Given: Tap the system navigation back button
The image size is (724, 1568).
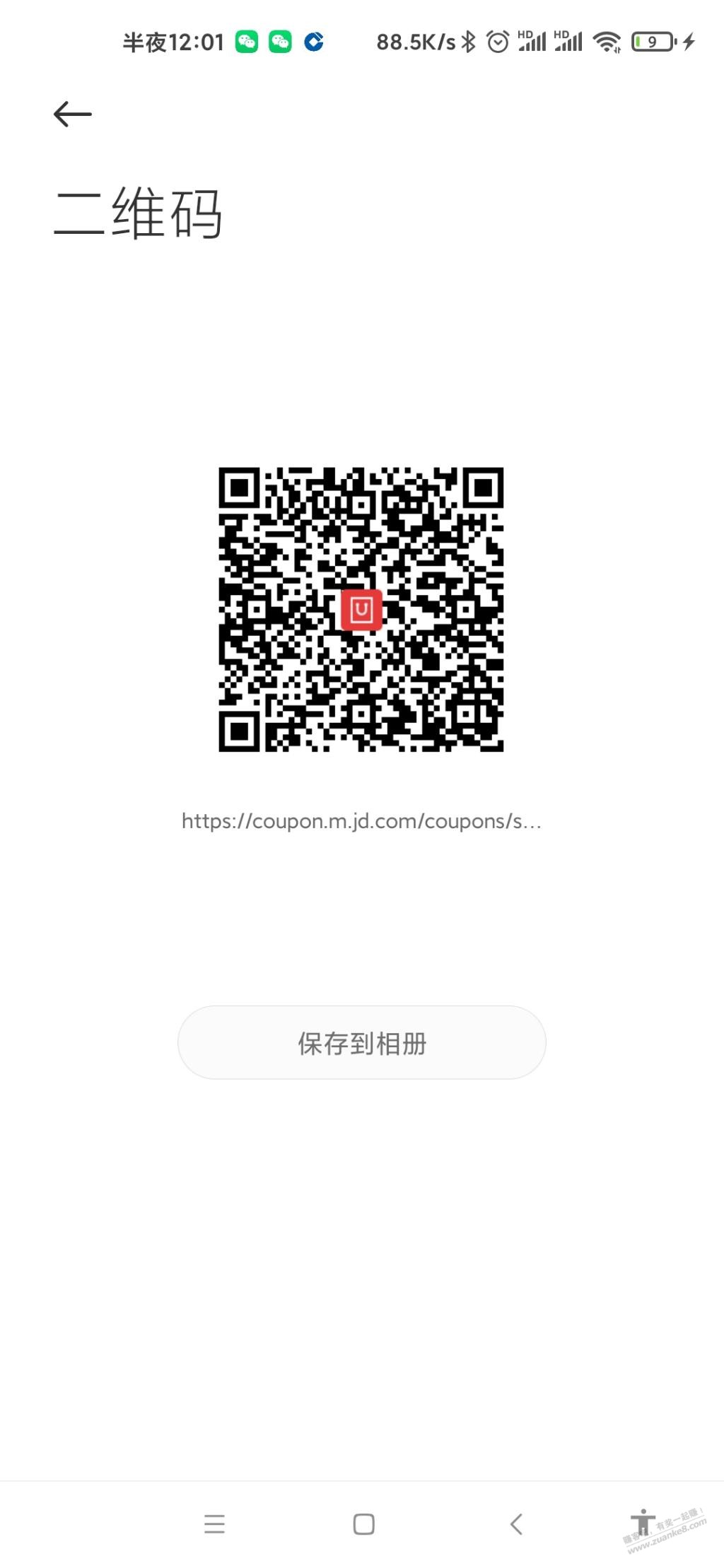Looking at the screenshot, I should pos(516,1523).
